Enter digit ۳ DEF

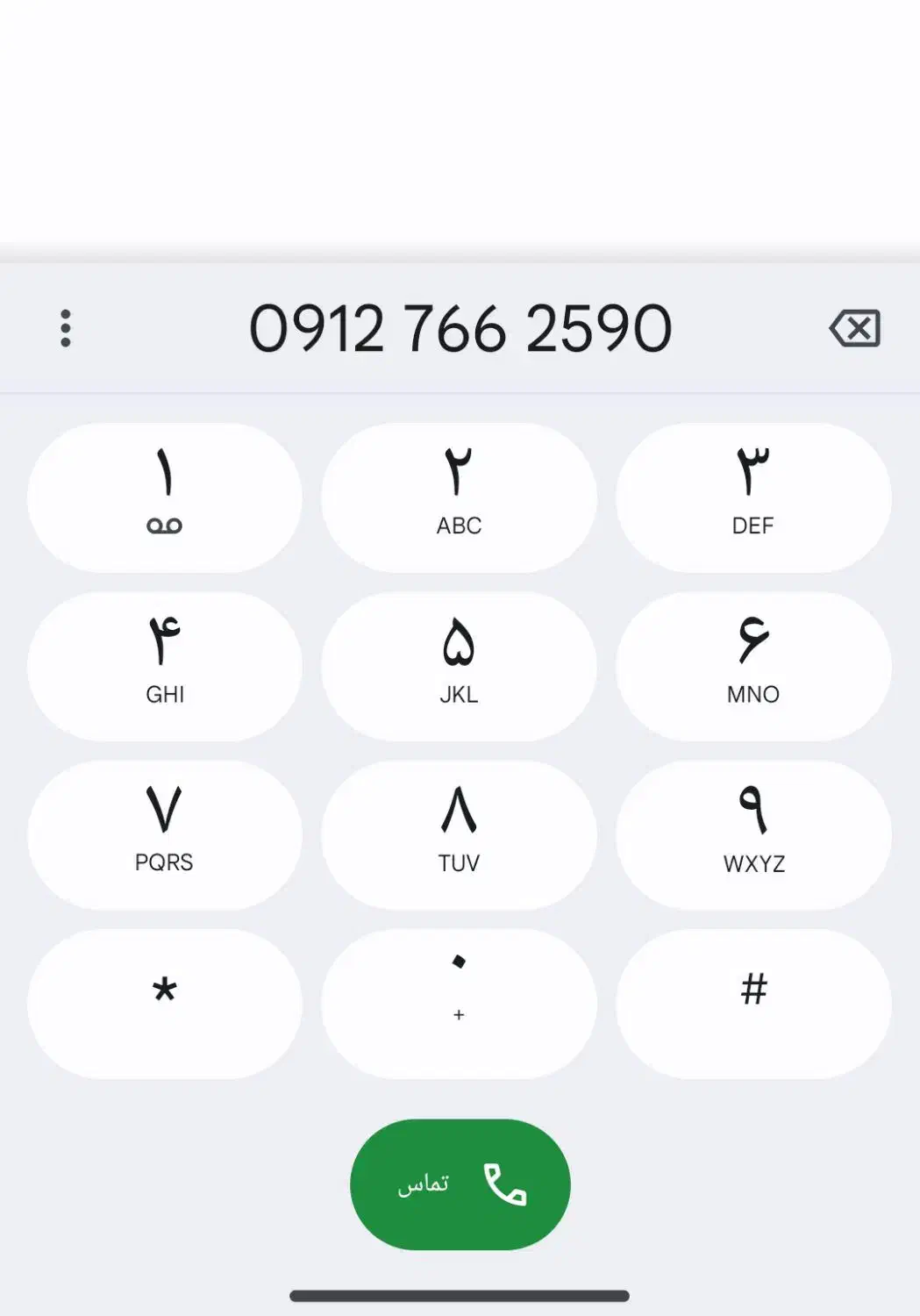[752, 497]
